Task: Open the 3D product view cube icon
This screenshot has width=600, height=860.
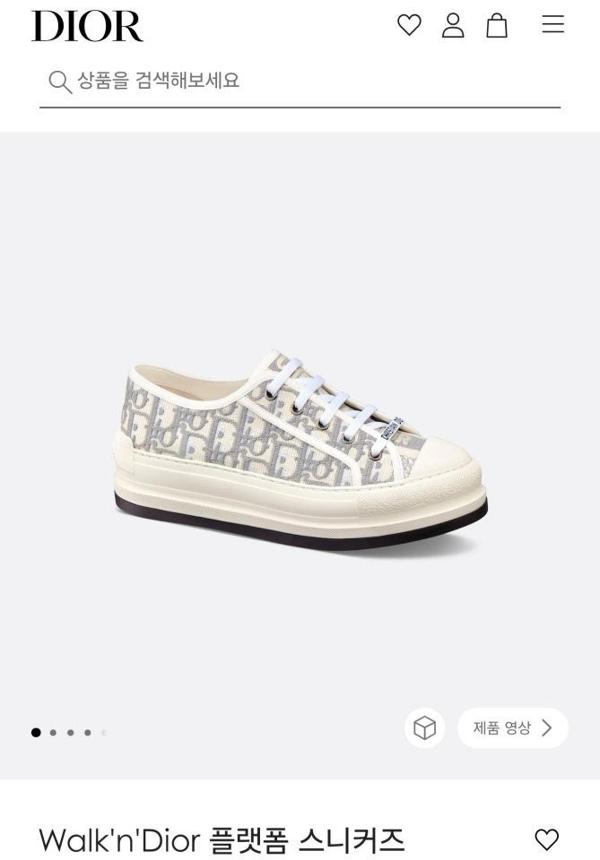Action: click(425, 728)
